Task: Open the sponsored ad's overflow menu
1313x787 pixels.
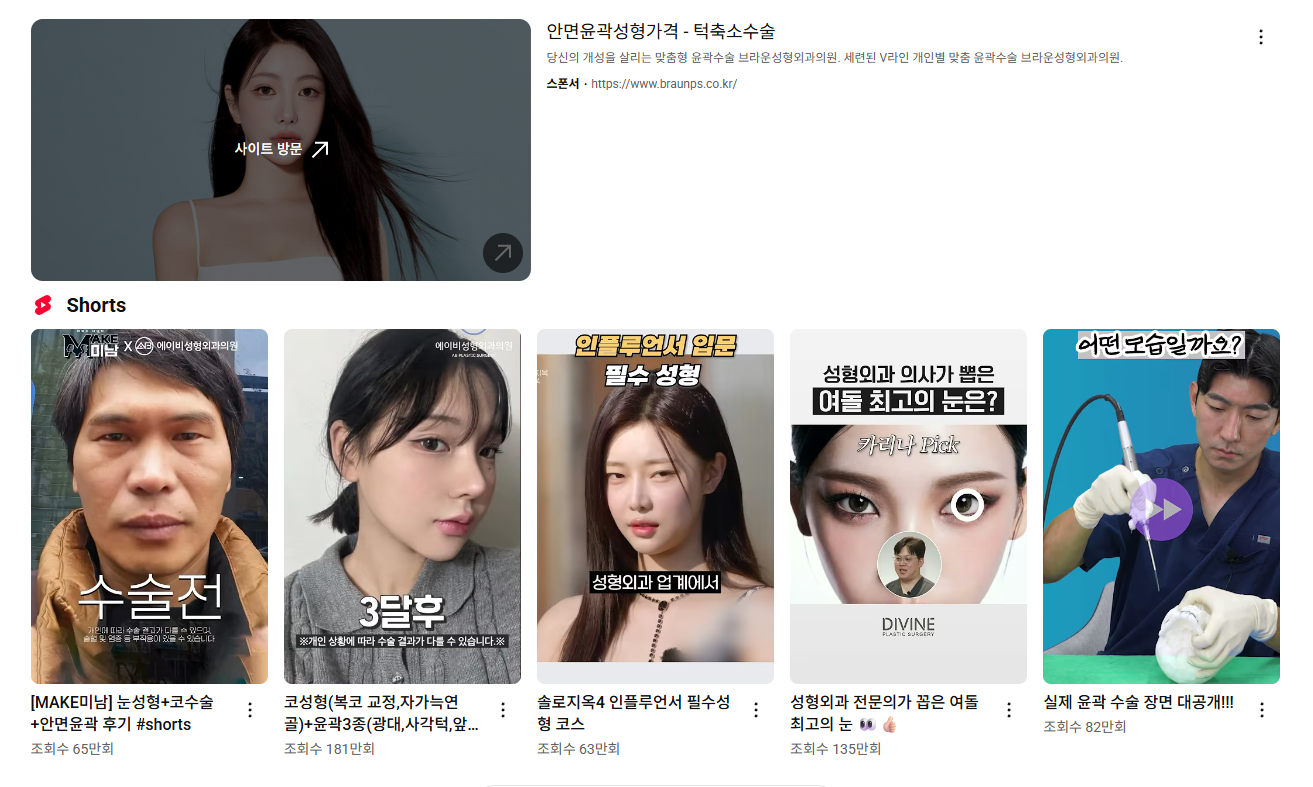Action: point(1260,37)
